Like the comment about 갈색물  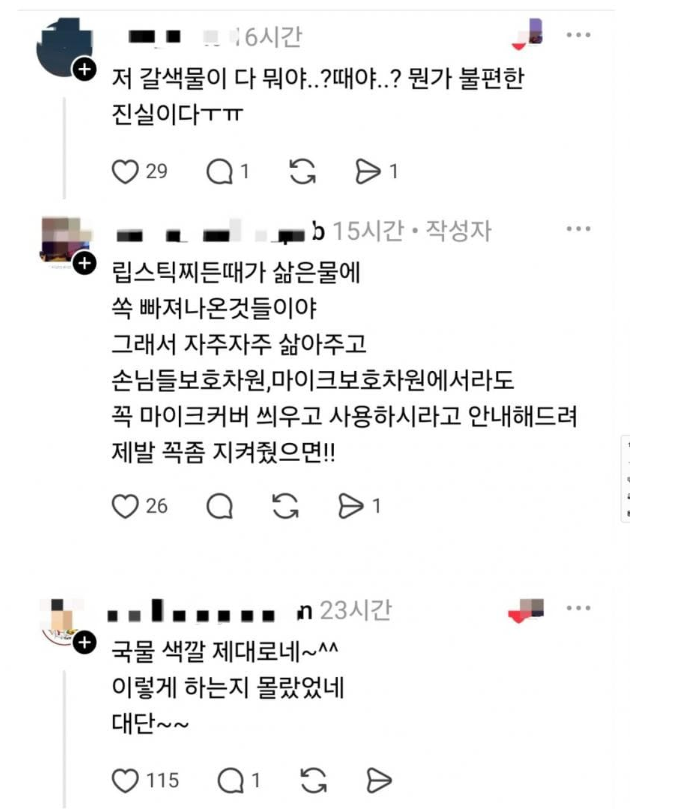coord(124,172)
